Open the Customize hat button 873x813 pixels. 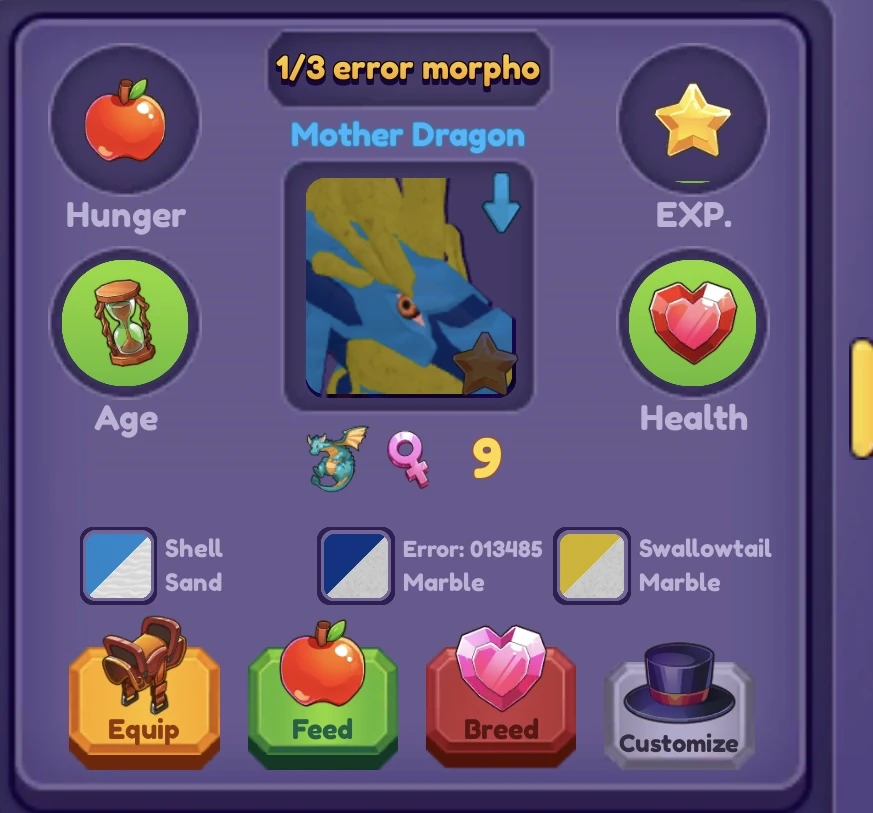[x=679, y=709]
